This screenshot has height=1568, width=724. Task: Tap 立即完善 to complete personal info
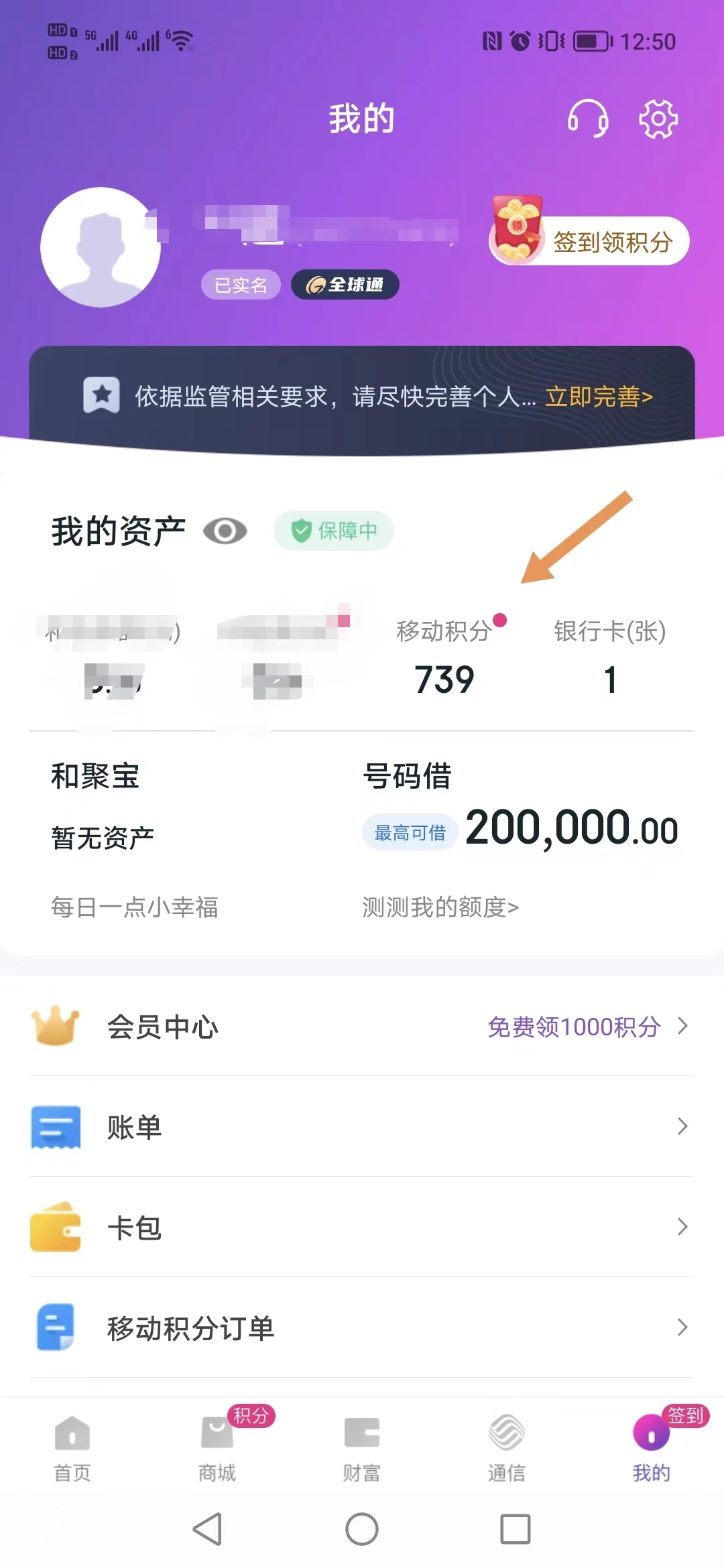[598, 397]
